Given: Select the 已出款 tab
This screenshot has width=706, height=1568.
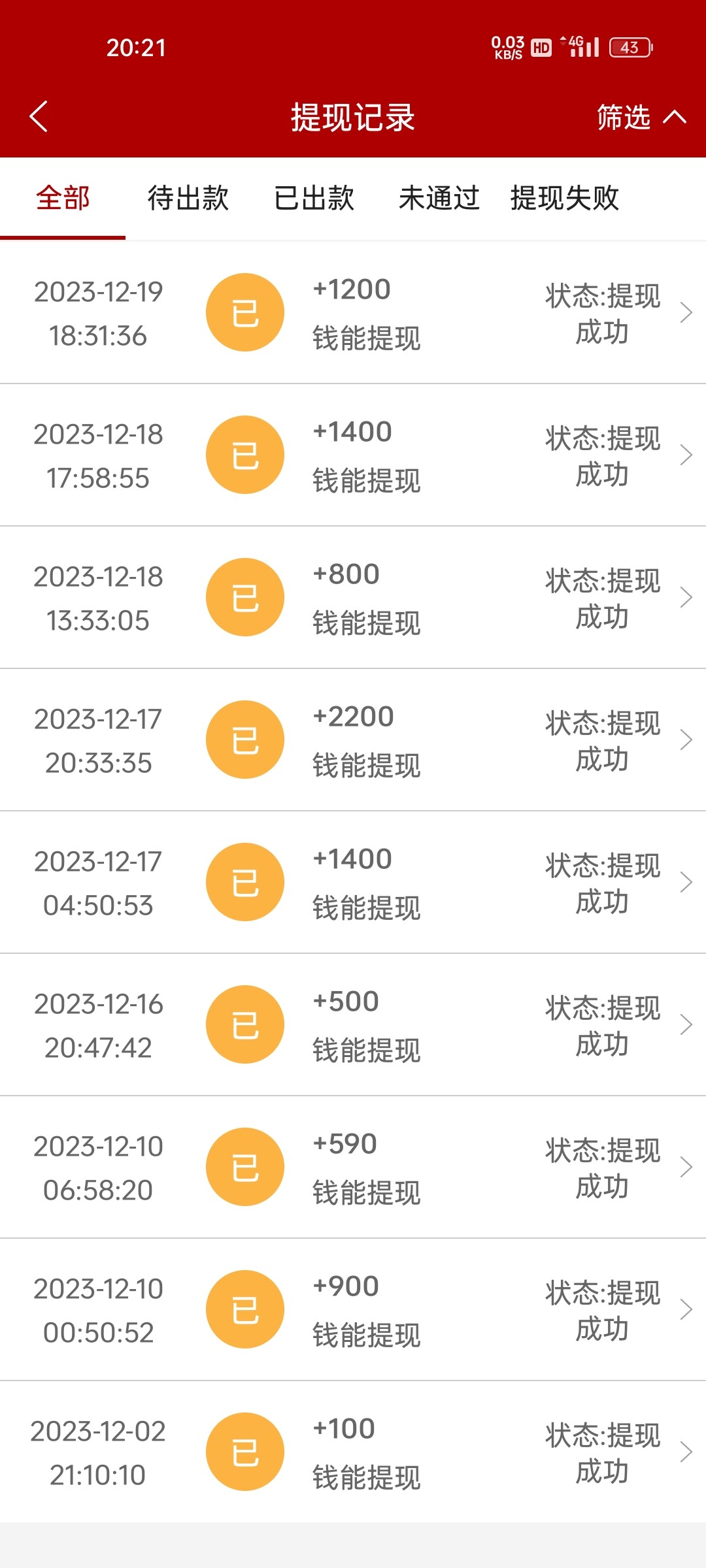Looking at the screenshot, I should pyautogui.click(x=314, y=199).
